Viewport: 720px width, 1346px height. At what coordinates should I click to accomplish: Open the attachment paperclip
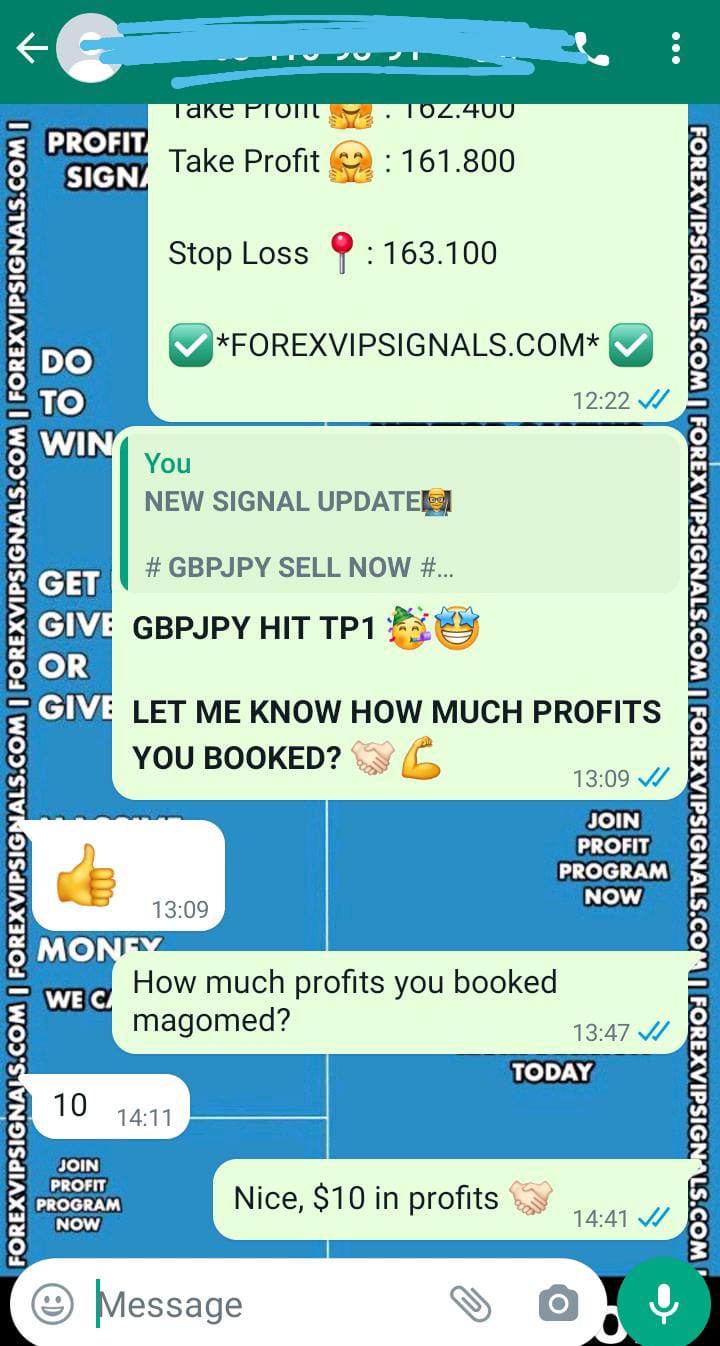pyautogui.click(x=469, y=1303)
